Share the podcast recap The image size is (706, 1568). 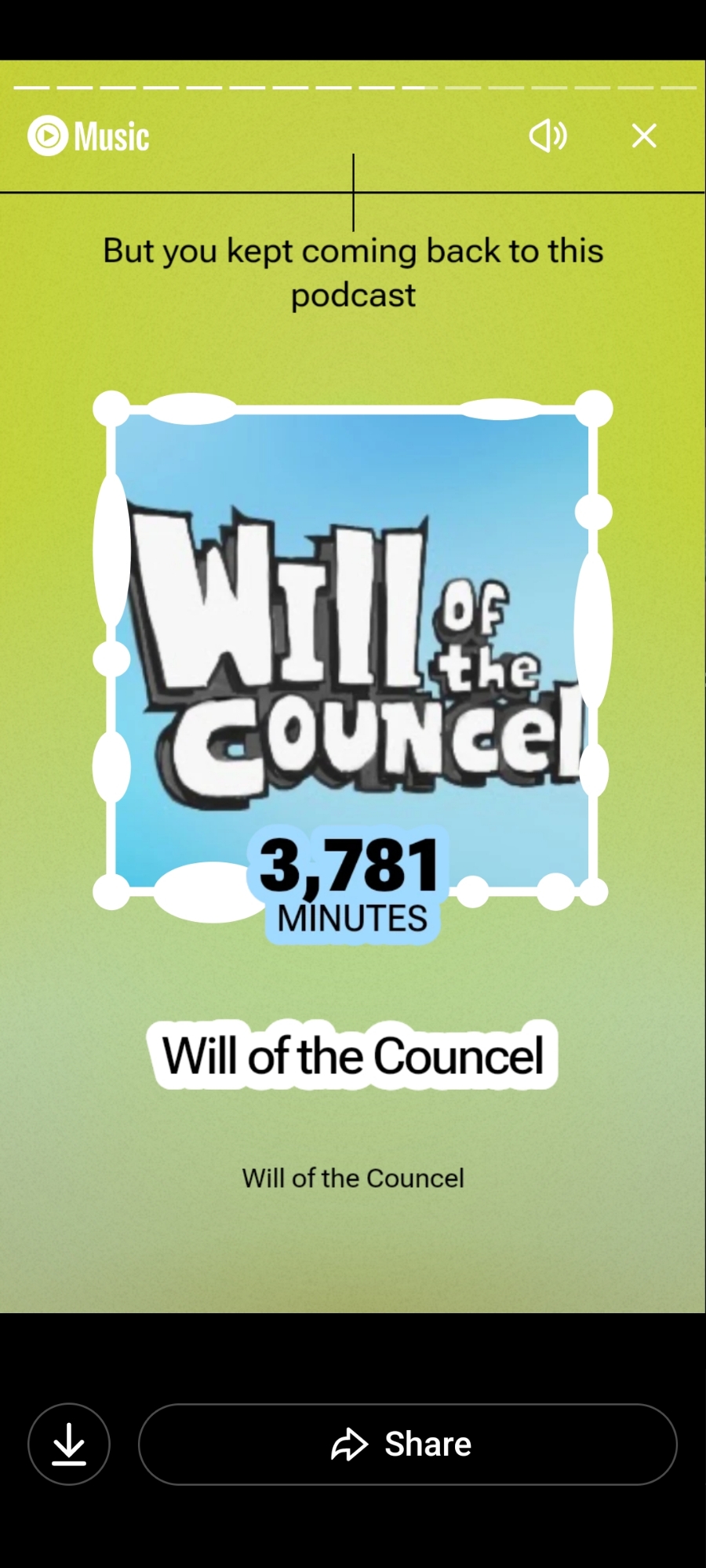[x=407, y=1443]
